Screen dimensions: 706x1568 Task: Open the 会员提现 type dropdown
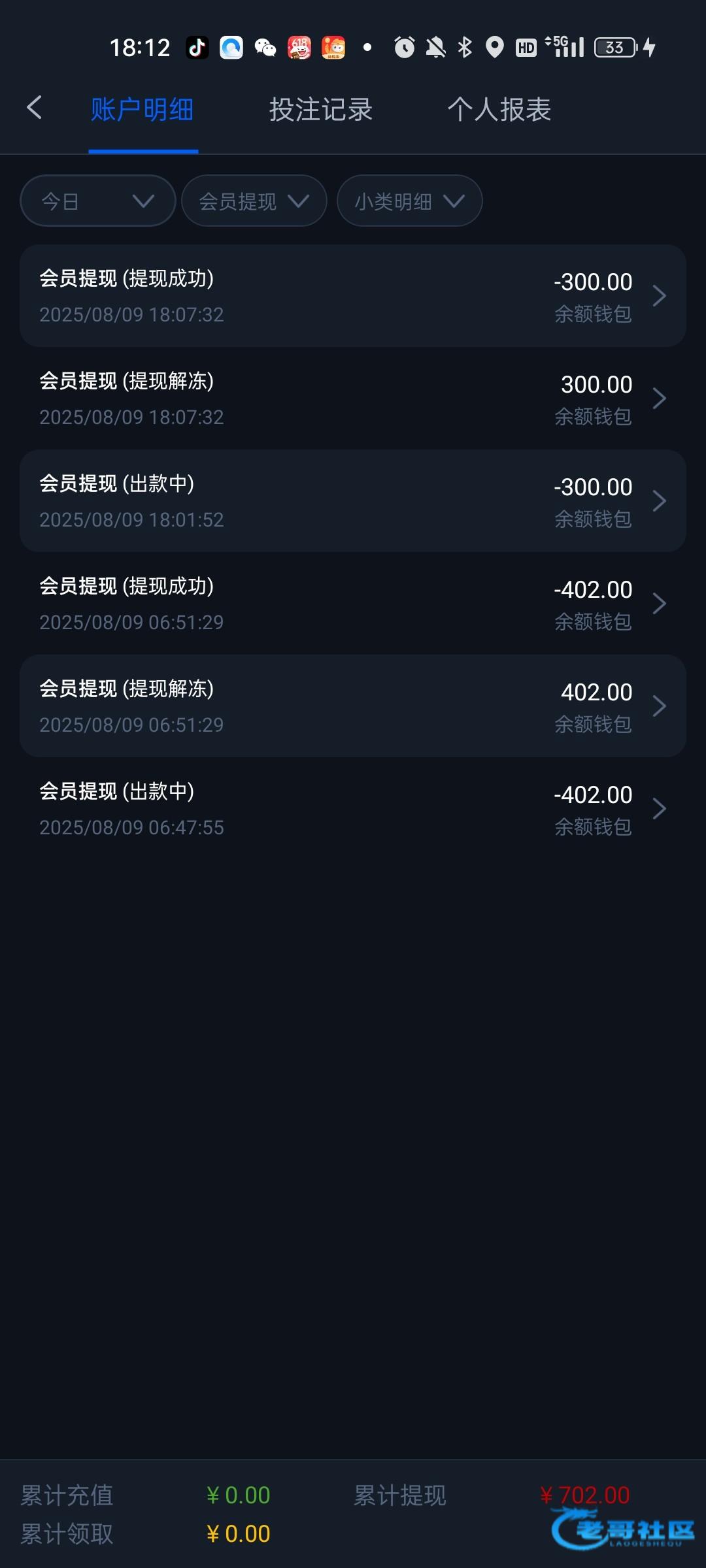click(x=254, y=201)
